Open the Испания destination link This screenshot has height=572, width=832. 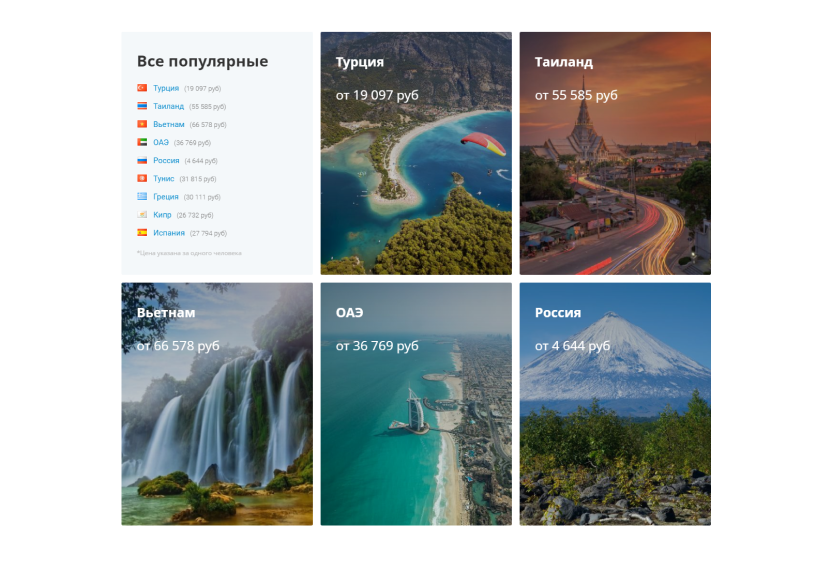pos(169,233)
